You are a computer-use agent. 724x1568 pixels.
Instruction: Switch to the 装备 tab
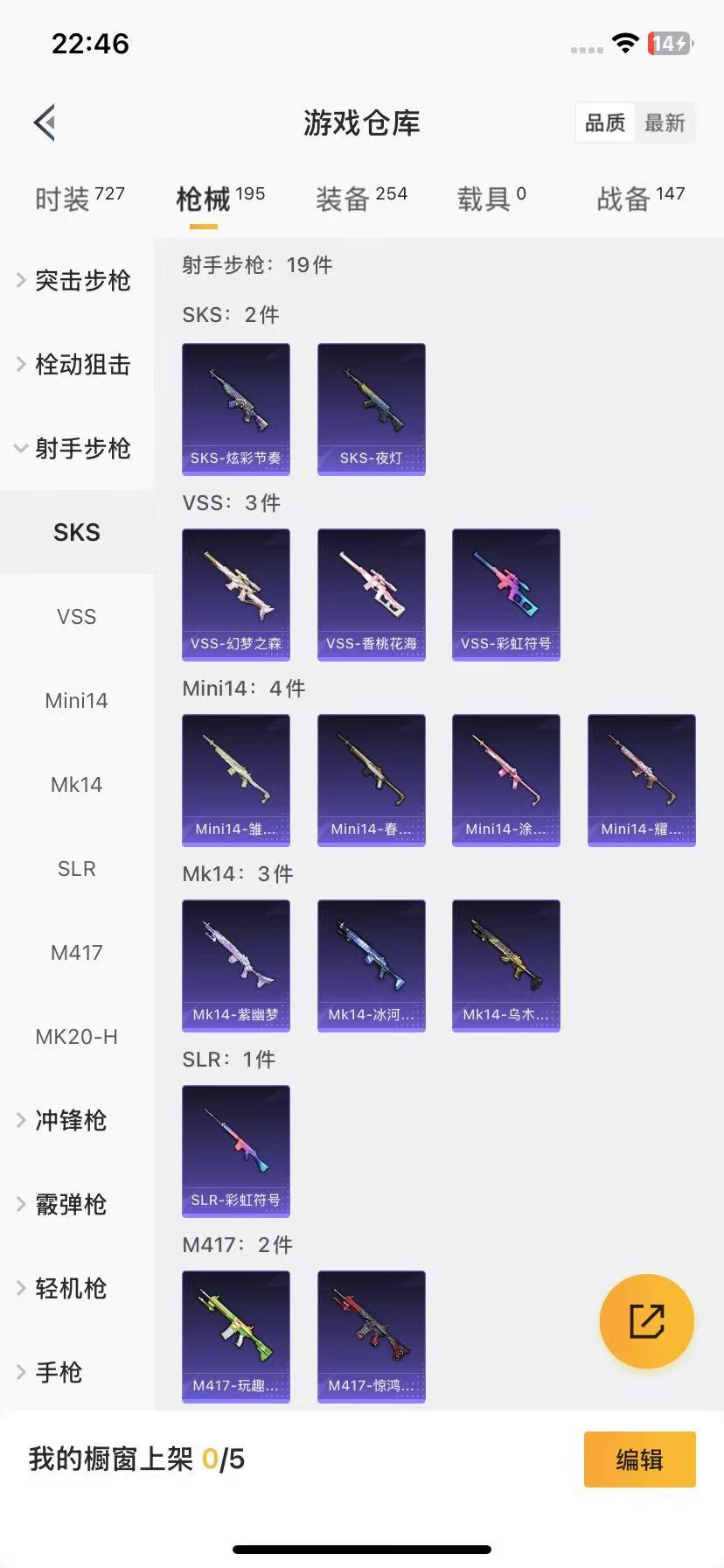pos(361,199)
